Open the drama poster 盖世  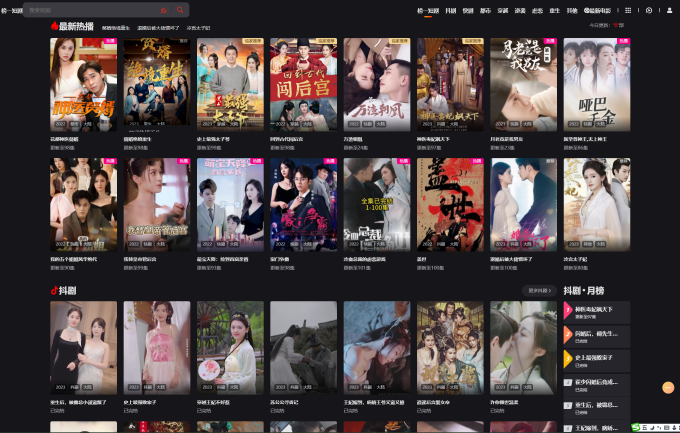(450, 205)
